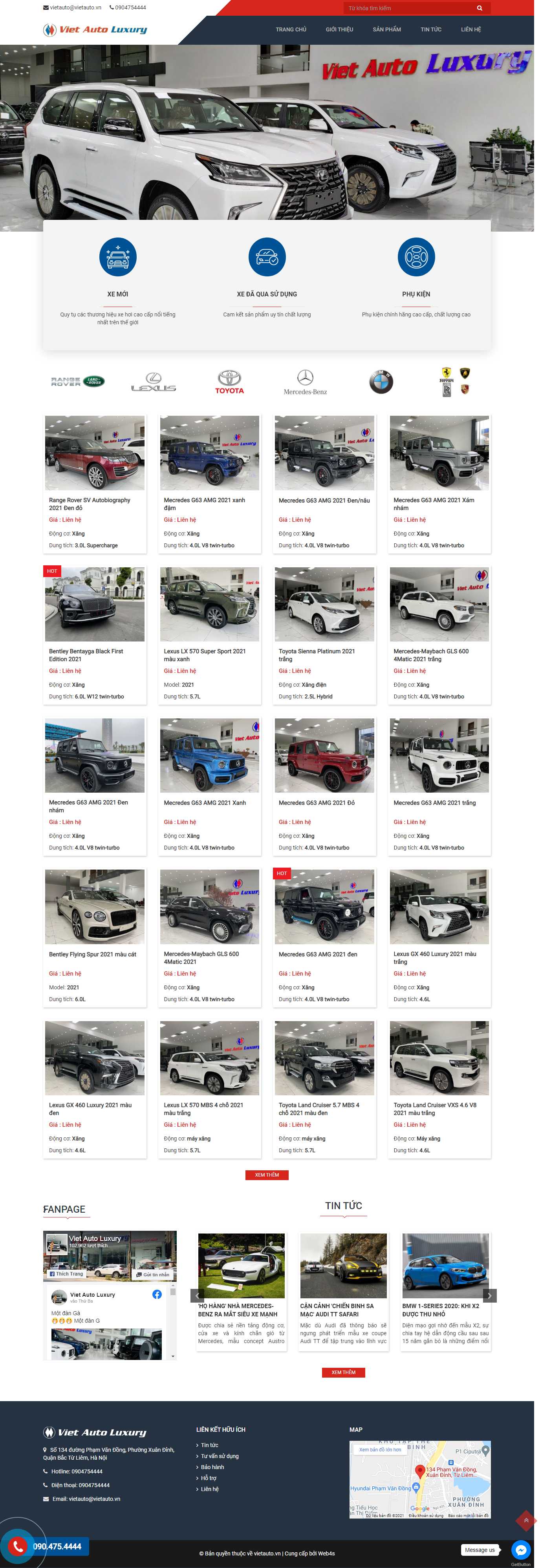Click the PHỤ KIỆN steering wheel icon
This screenshot has height=1568, width=540.
tap(417, 257)
